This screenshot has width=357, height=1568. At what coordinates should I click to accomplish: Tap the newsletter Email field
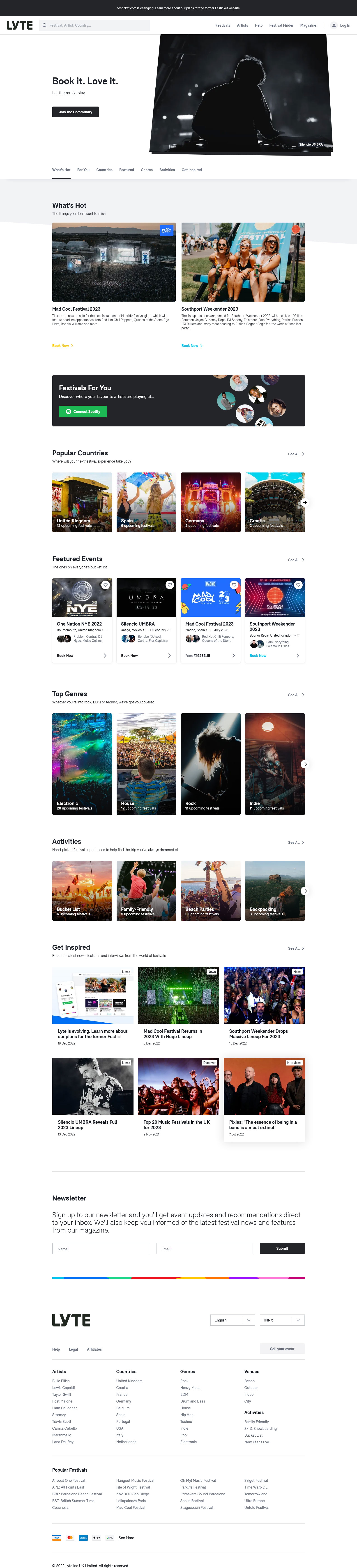point(204,1248)
